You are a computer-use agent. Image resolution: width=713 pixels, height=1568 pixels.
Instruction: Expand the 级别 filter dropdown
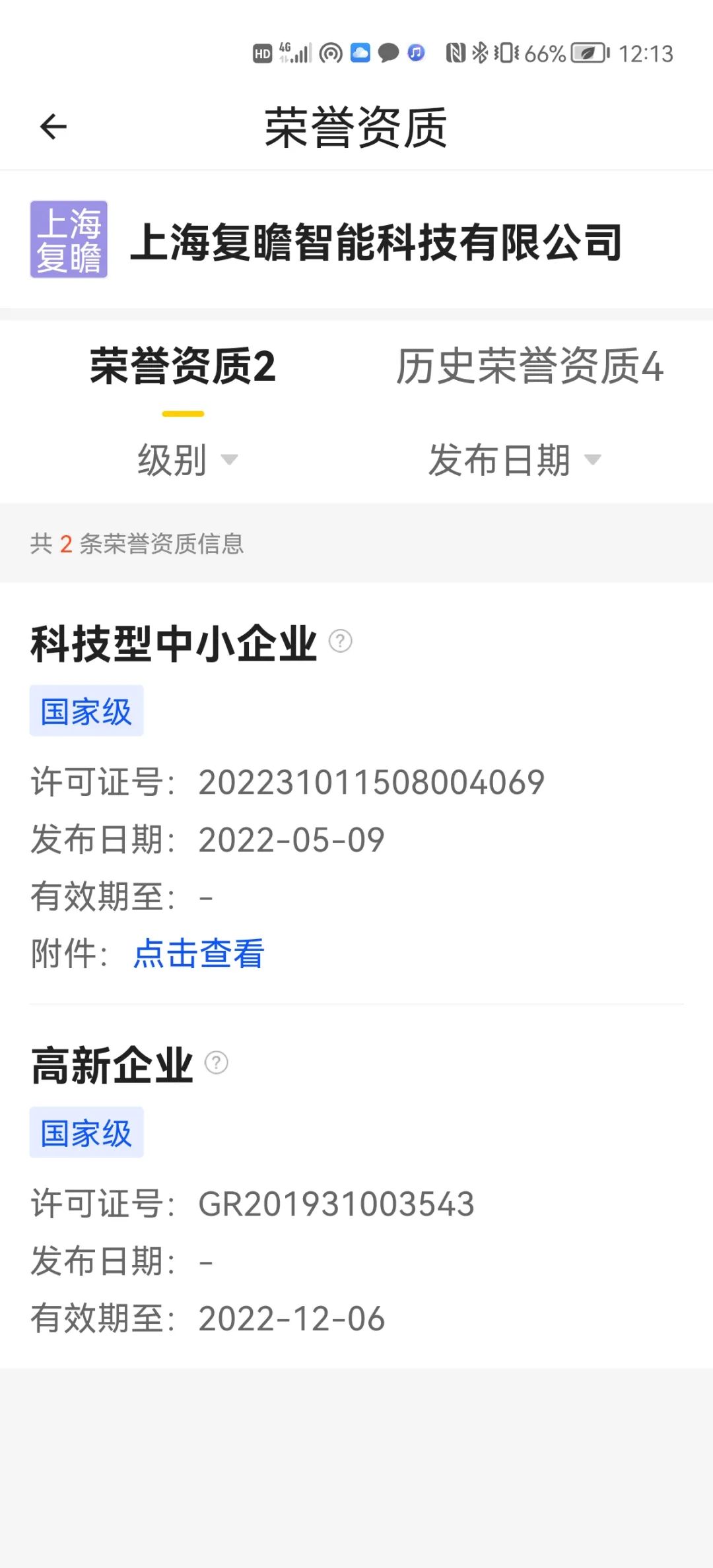tap(187, 460)
